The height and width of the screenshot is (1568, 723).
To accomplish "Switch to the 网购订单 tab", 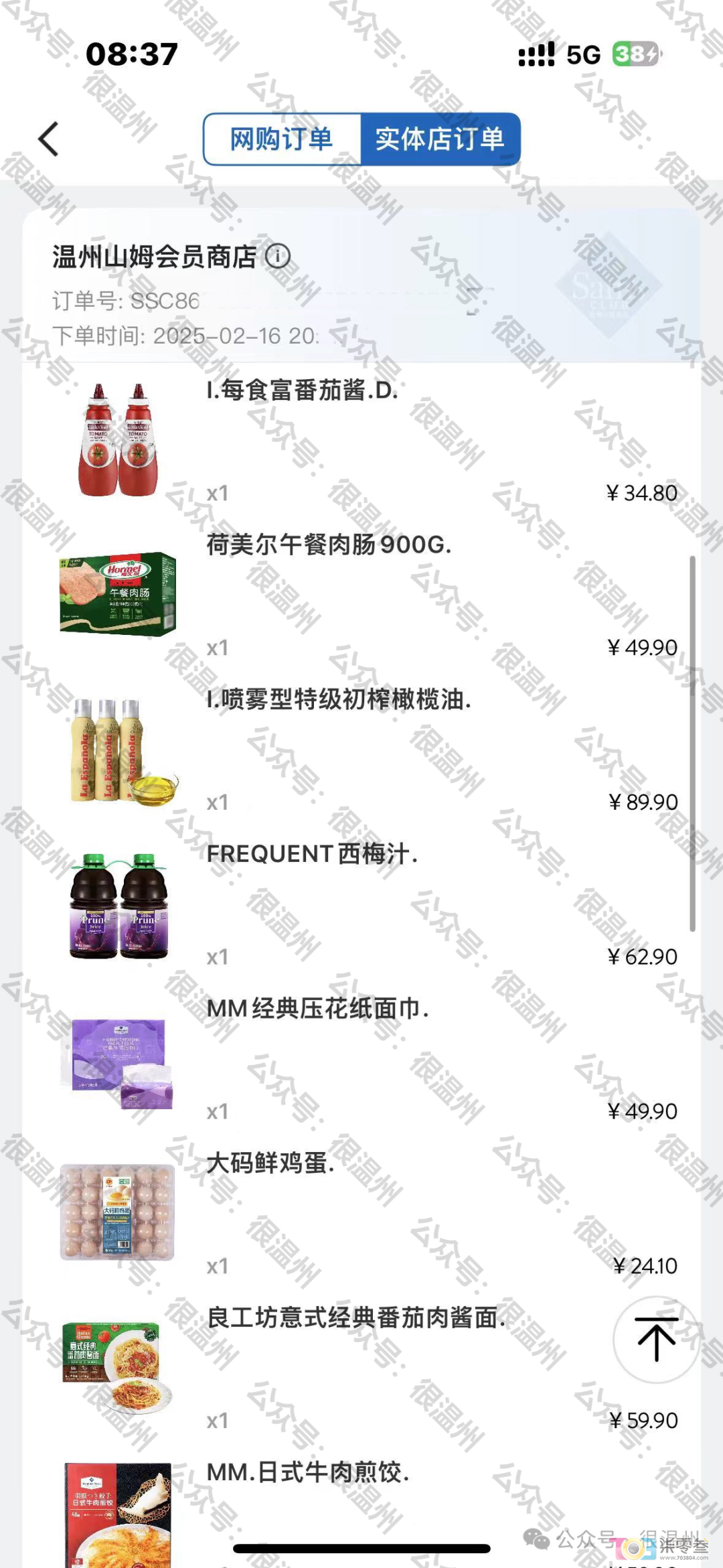I will pos(282,139).
